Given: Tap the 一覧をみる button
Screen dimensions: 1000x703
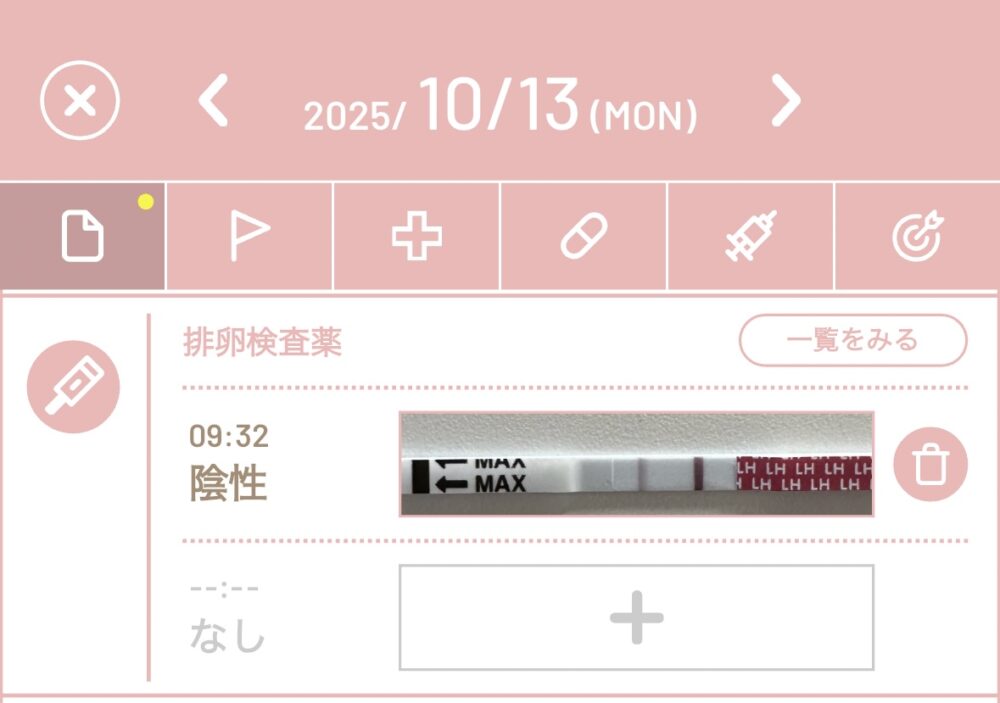Looking at the screenshot, I should [853, 340].
